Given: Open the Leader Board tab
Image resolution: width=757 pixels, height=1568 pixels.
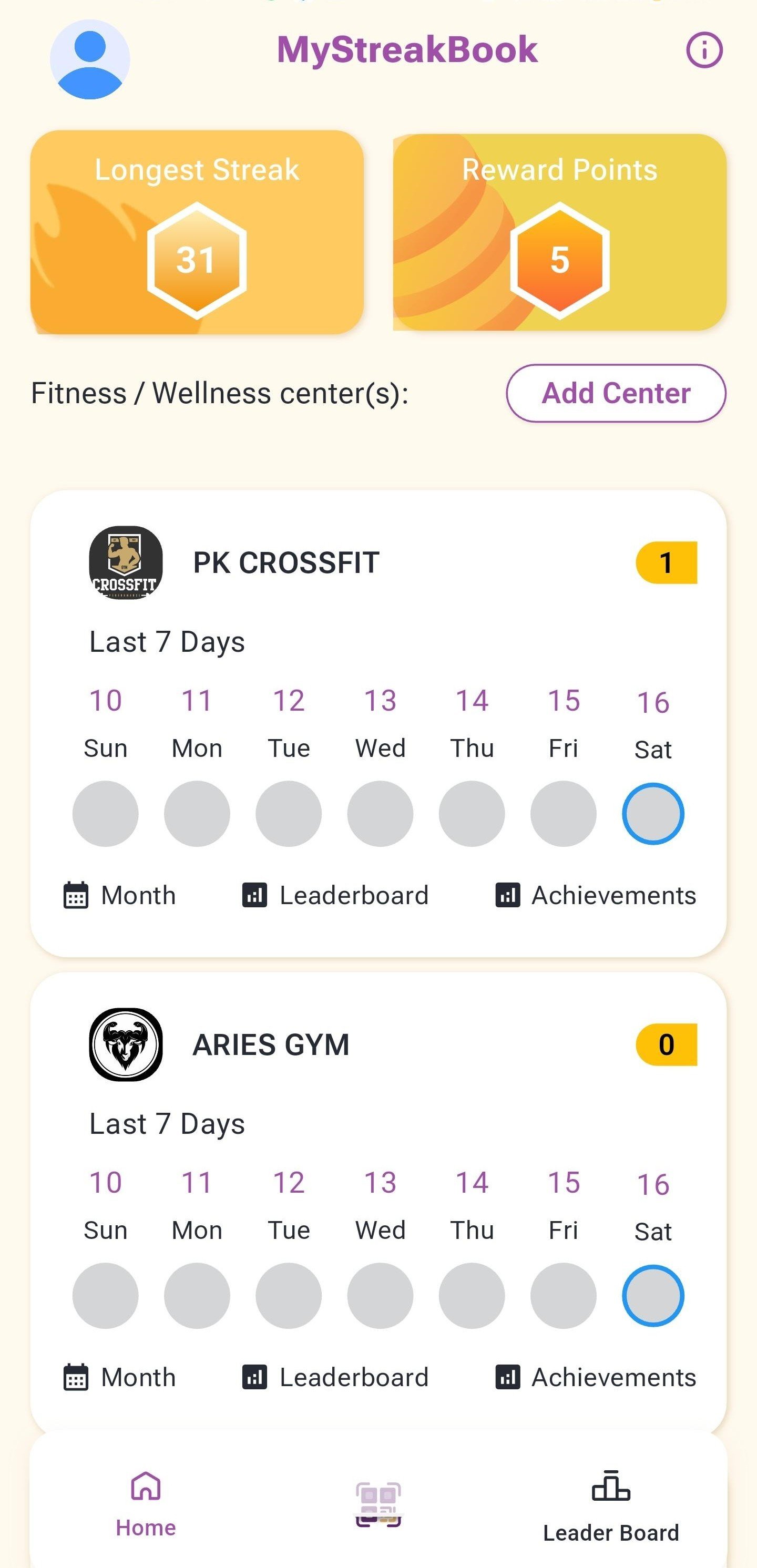Looking at the screenshot, I should click(610, 1510).
